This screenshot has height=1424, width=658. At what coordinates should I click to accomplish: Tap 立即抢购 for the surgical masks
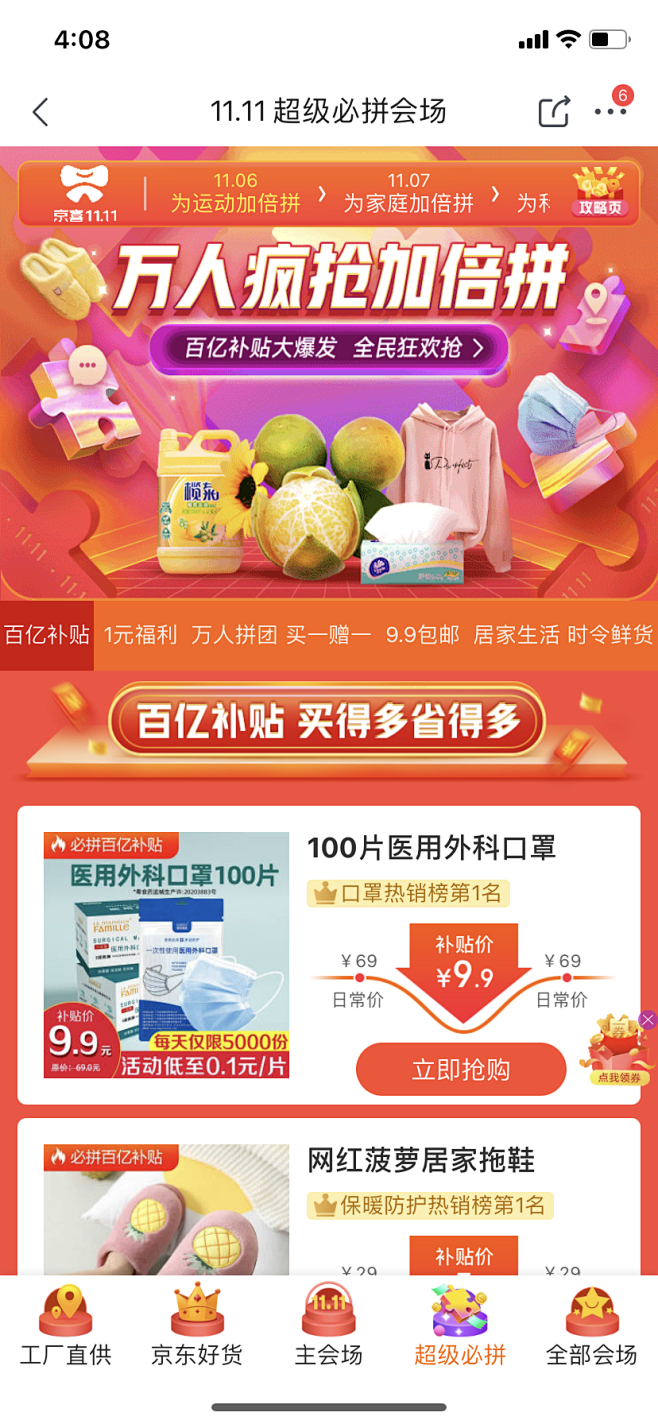461,1069
